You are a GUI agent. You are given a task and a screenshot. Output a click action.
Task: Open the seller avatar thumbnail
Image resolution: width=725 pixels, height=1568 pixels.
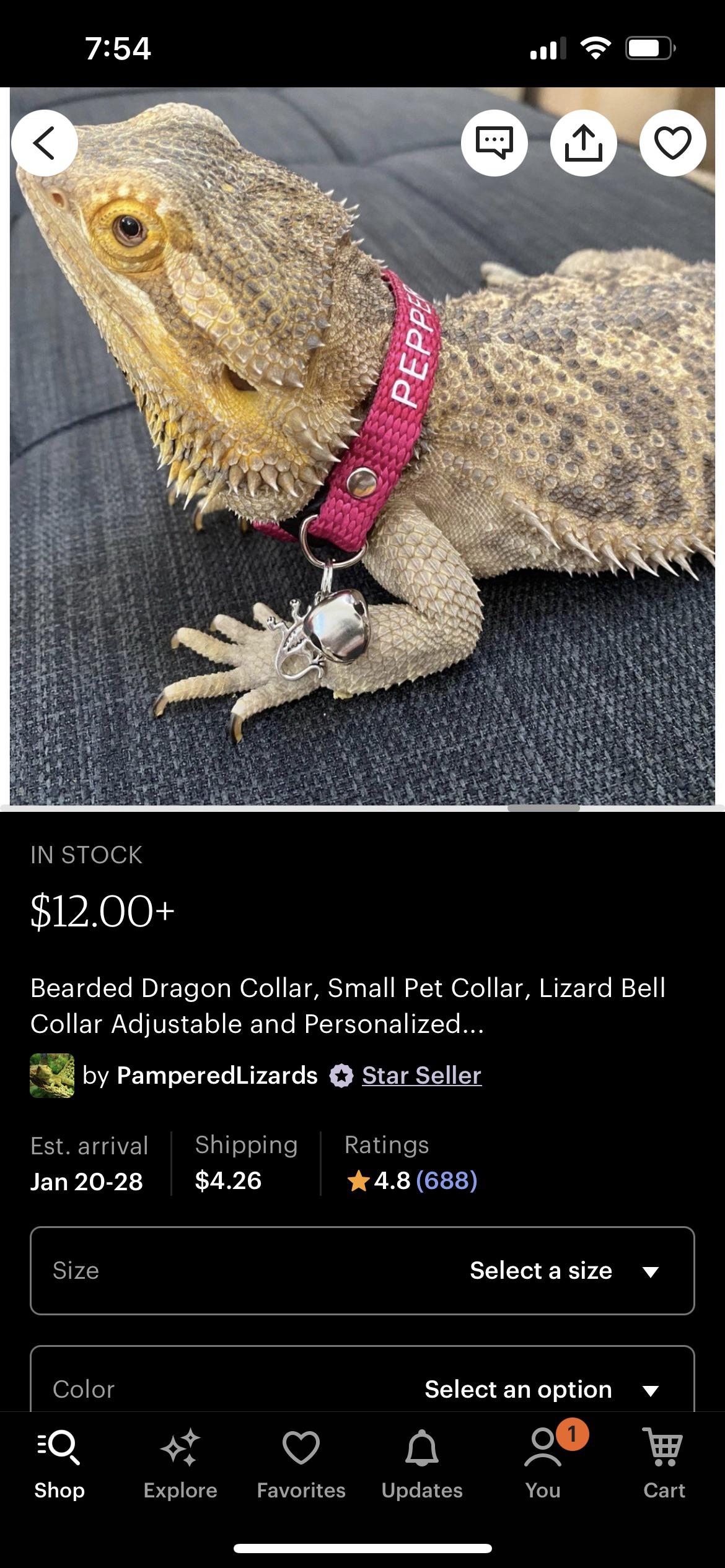pyautogui.click(x=51, y=1076)
